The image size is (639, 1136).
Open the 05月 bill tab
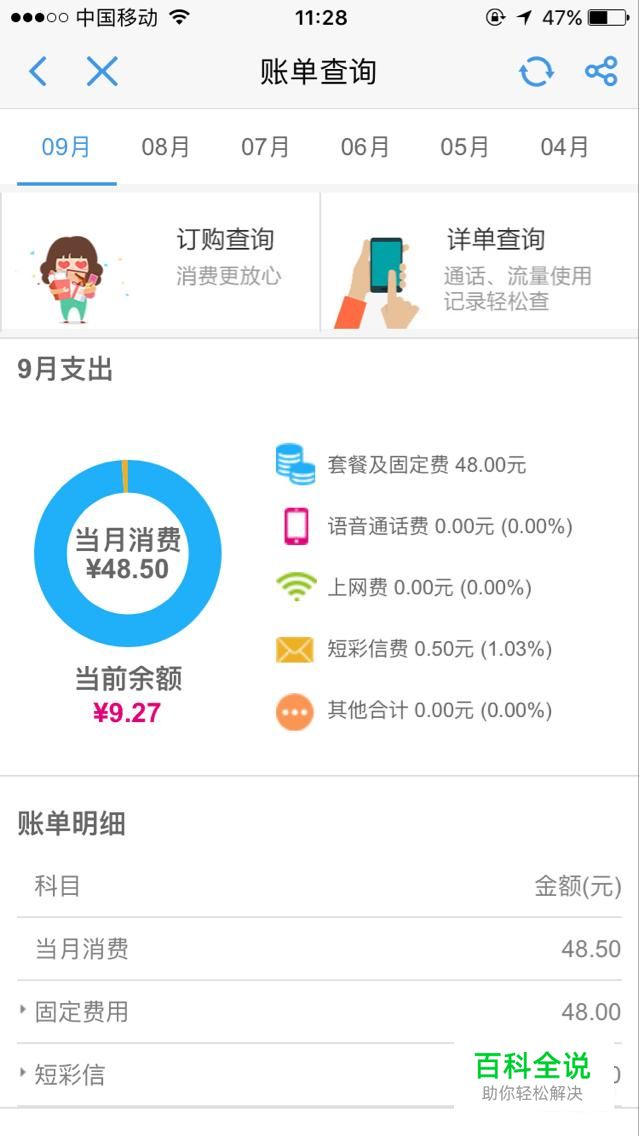click(x=464, y=147)
